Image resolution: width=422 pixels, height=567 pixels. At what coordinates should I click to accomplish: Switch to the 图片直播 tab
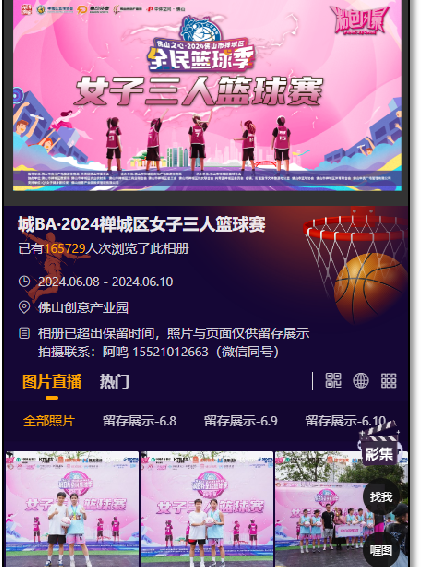(x=52, y=382)
